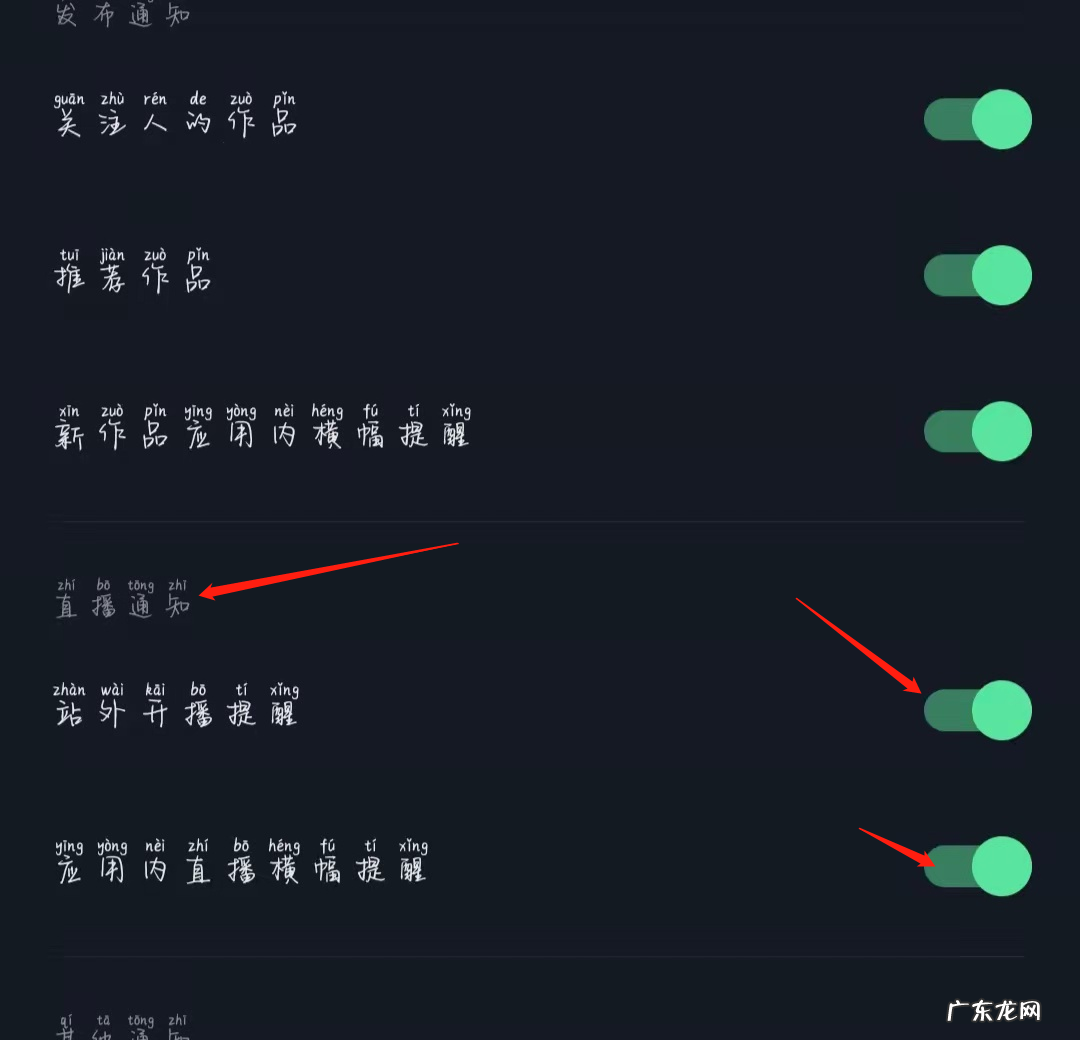This screenshot has height=1040, width=1080.
Task: Toggle off 新作品应用内横幅提醒
Action: [x=977, y=432]
